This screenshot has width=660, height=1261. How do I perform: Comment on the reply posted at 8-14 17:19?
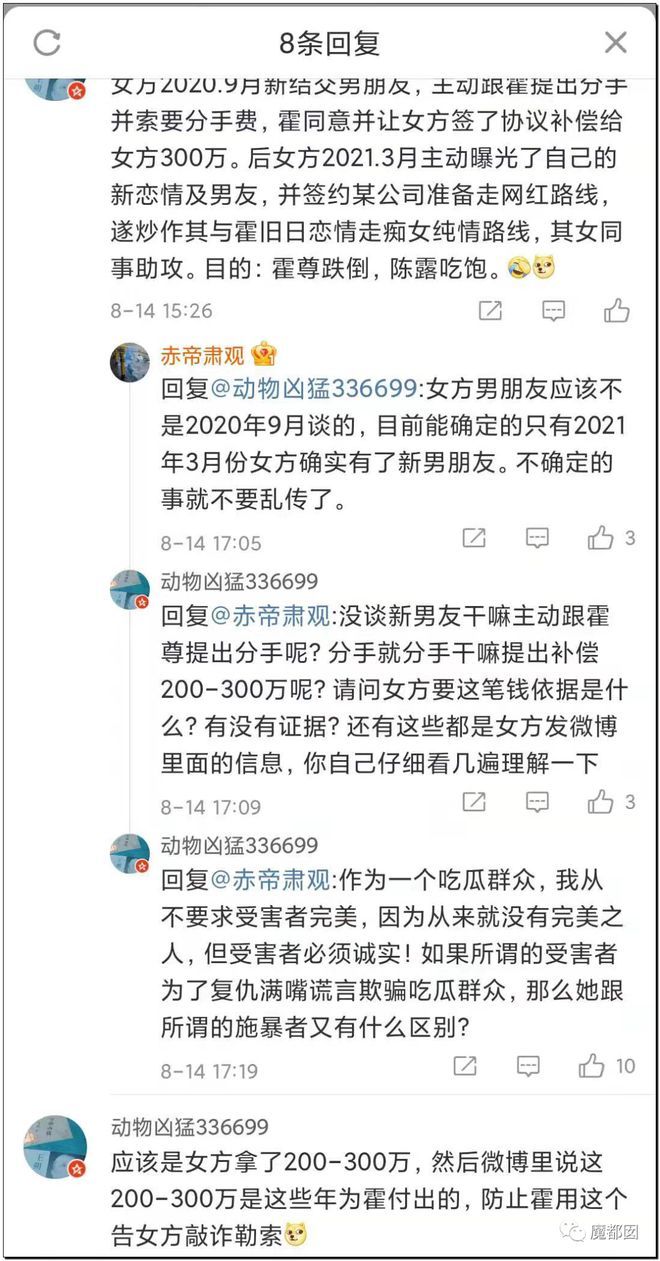tap(529, 1066)
